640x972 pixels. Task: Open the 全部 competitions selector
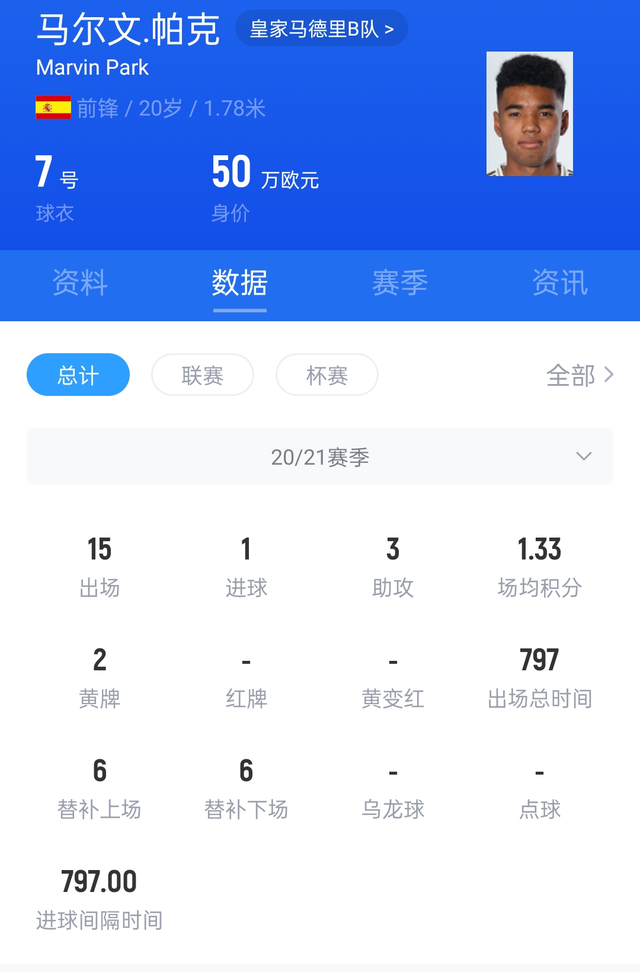click(580, 375)
